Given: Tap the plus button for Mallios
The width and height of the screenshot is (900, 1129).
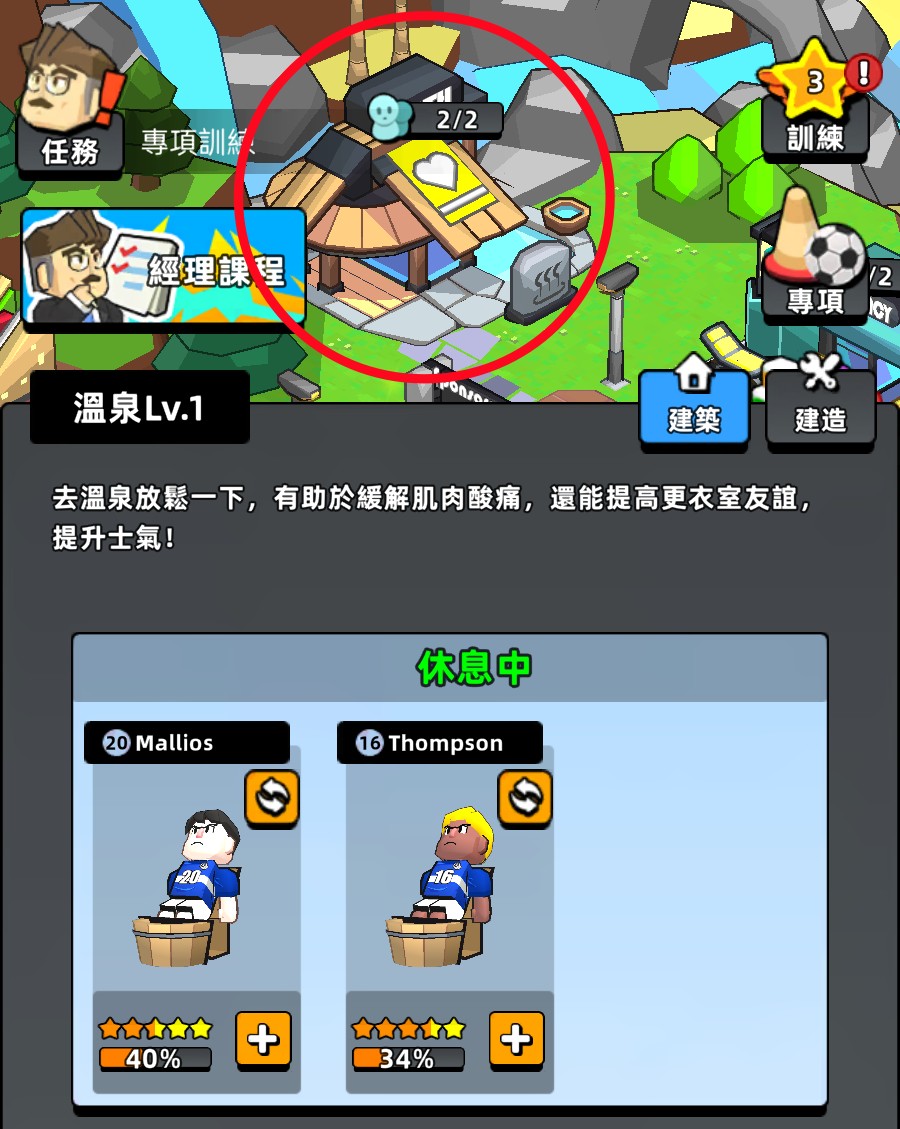Looking at the screenshot, I should pos(263,1039).
